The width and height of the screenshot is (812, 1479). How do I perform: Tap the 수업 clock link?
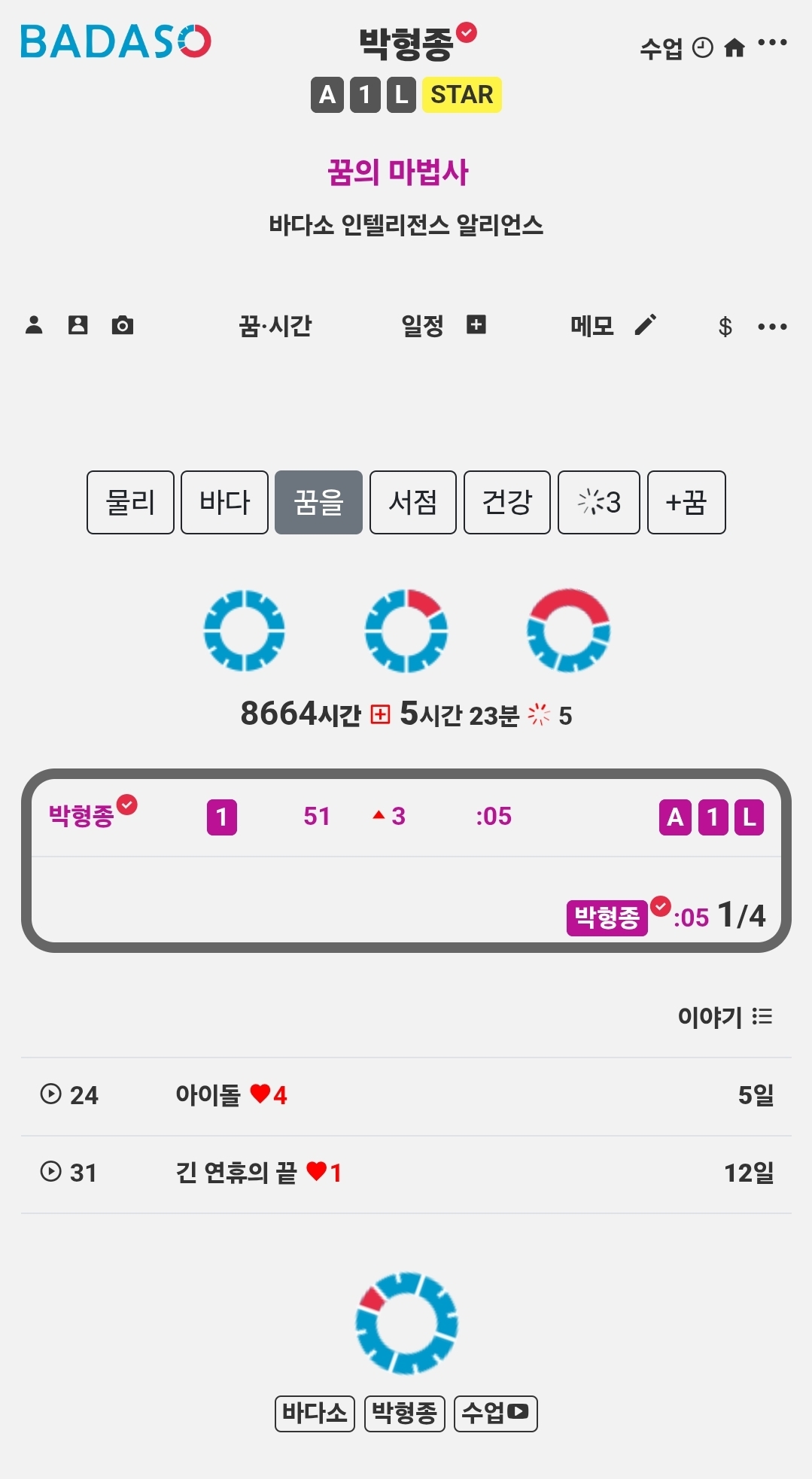click(676, 48)
